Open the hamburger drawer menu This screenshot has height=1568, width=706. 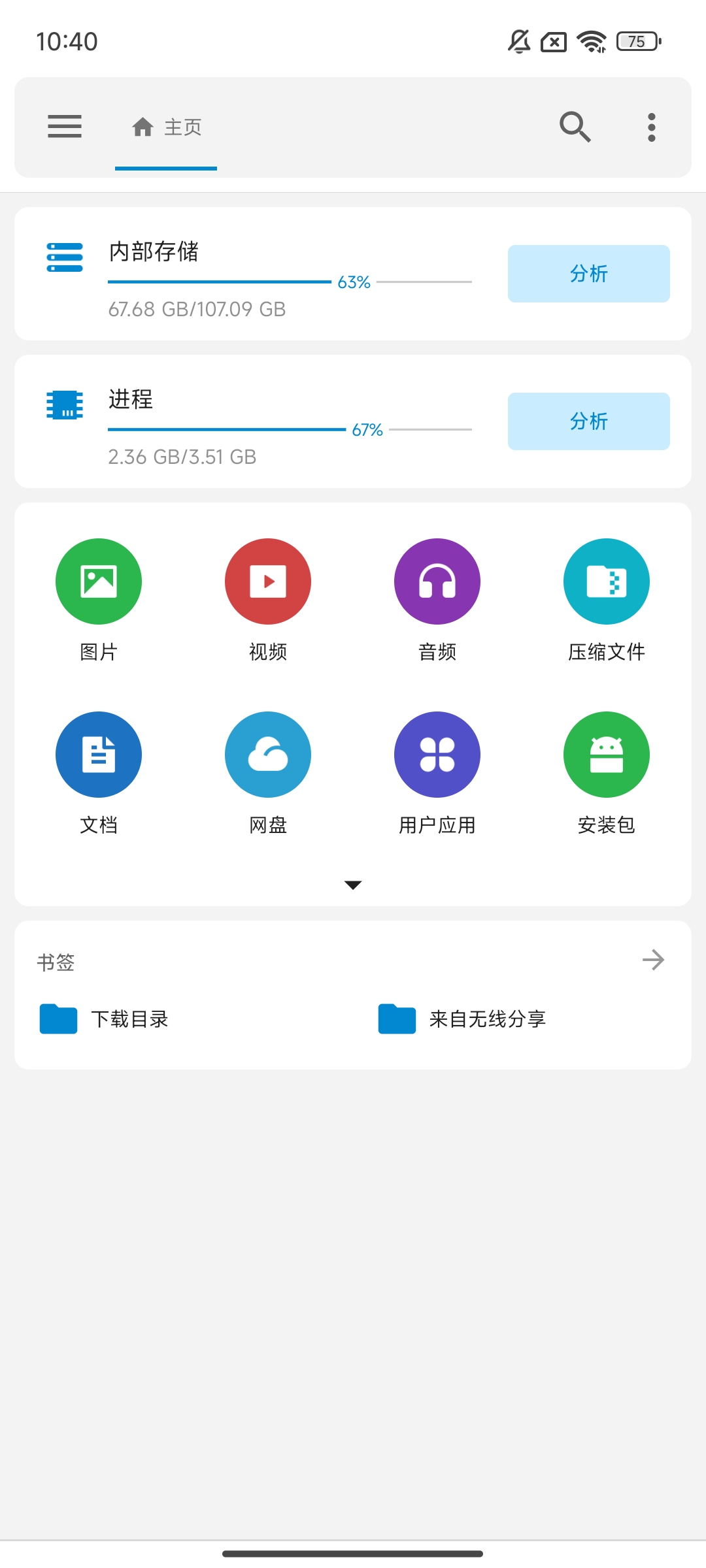coord(65,127)
